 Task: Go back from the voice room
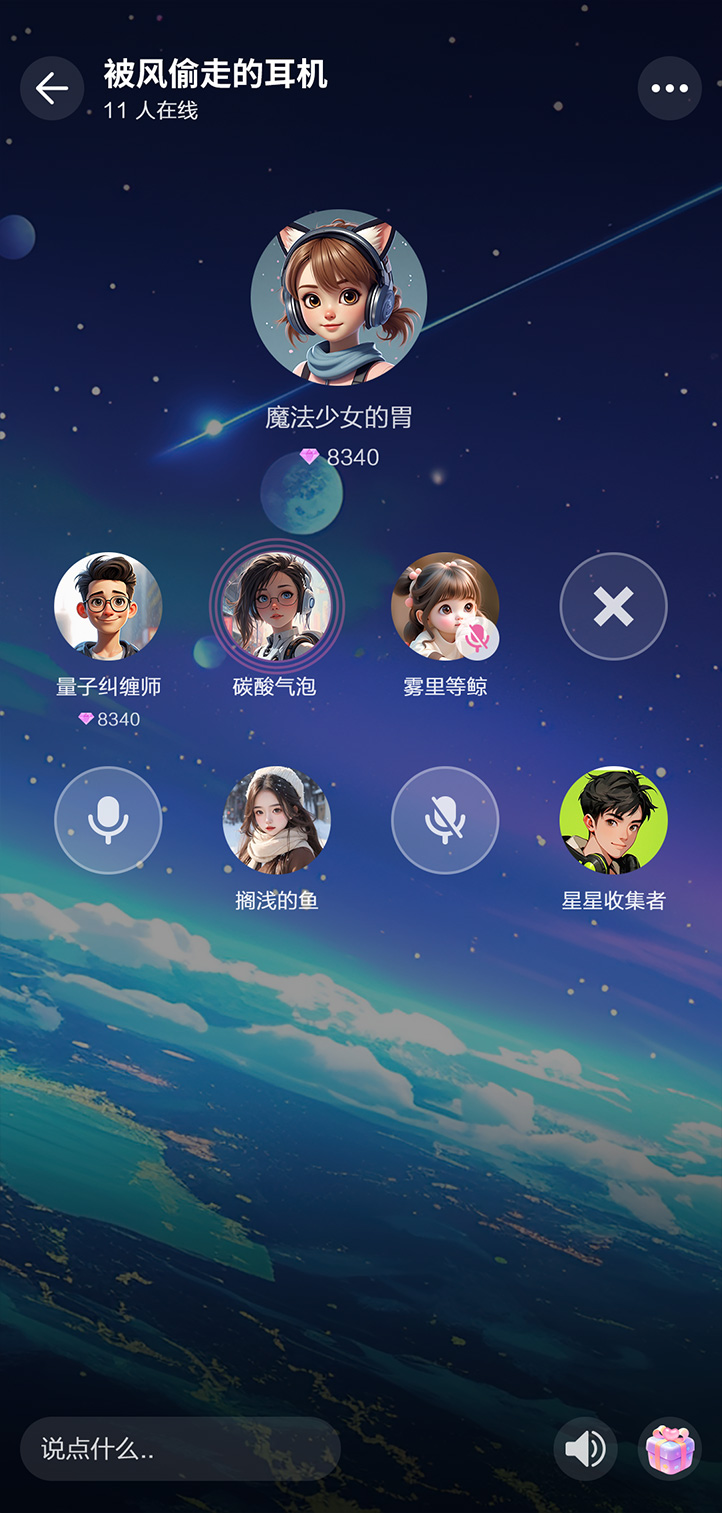52,89
